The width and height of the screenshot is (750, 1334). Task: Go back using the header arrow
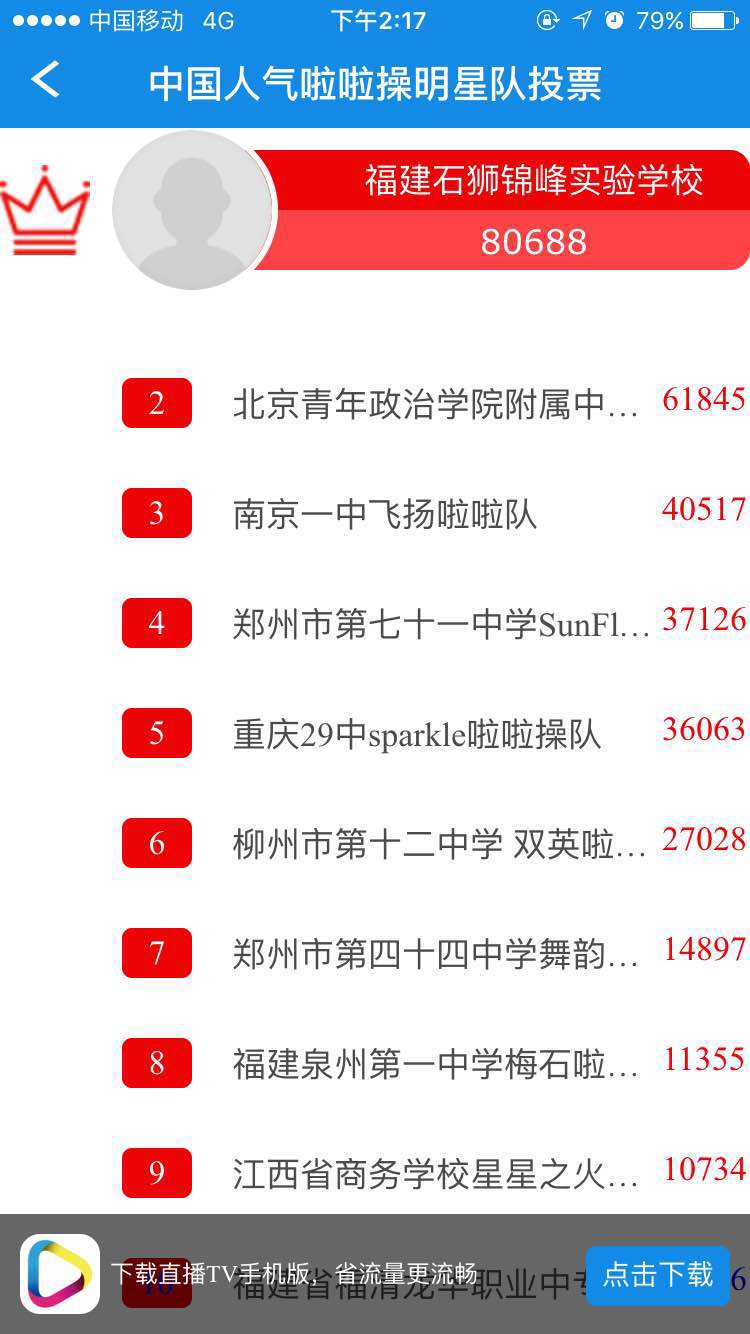pyautogui.click(x=45, y=80)
